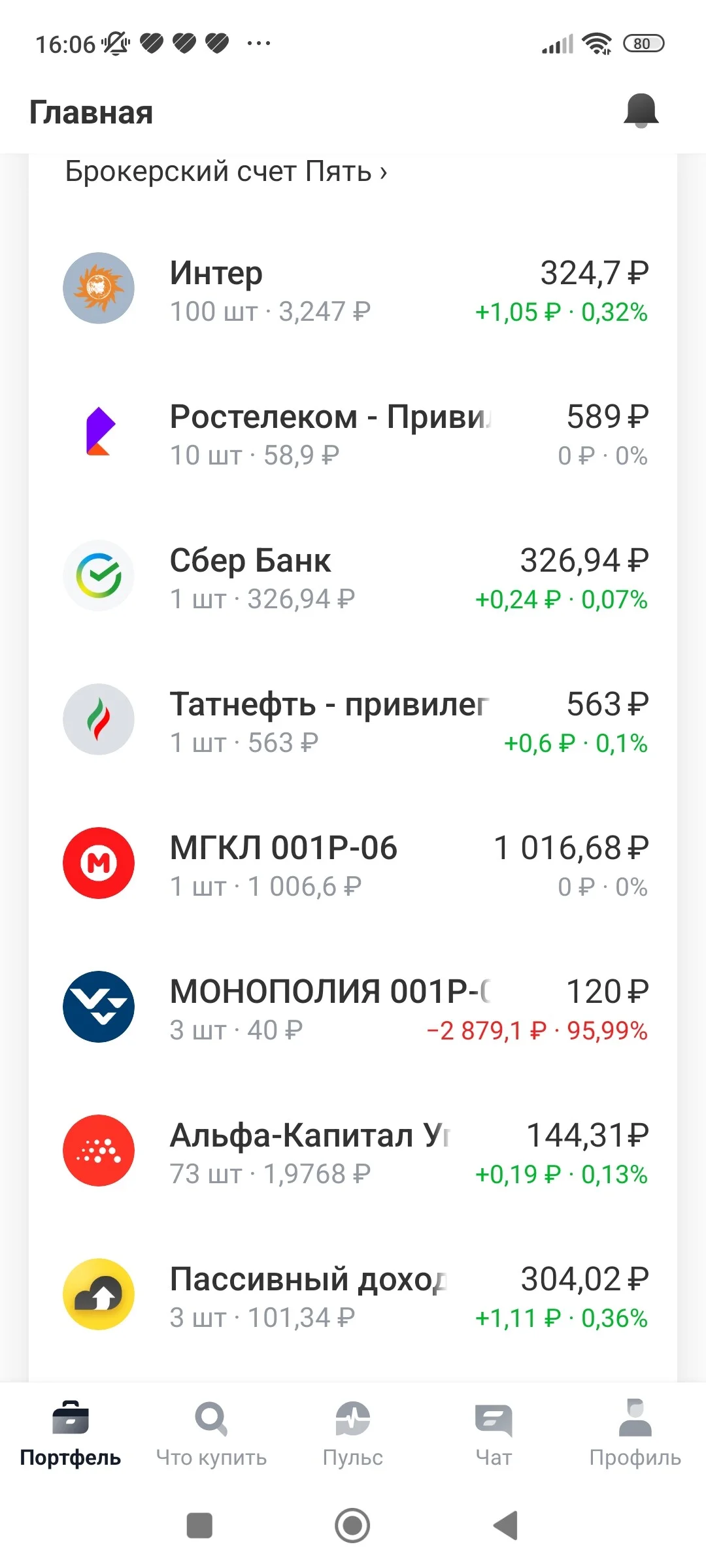Open the МОНОПОЛИЯ bond row

pyautogui.click(x=353, y=1007)
